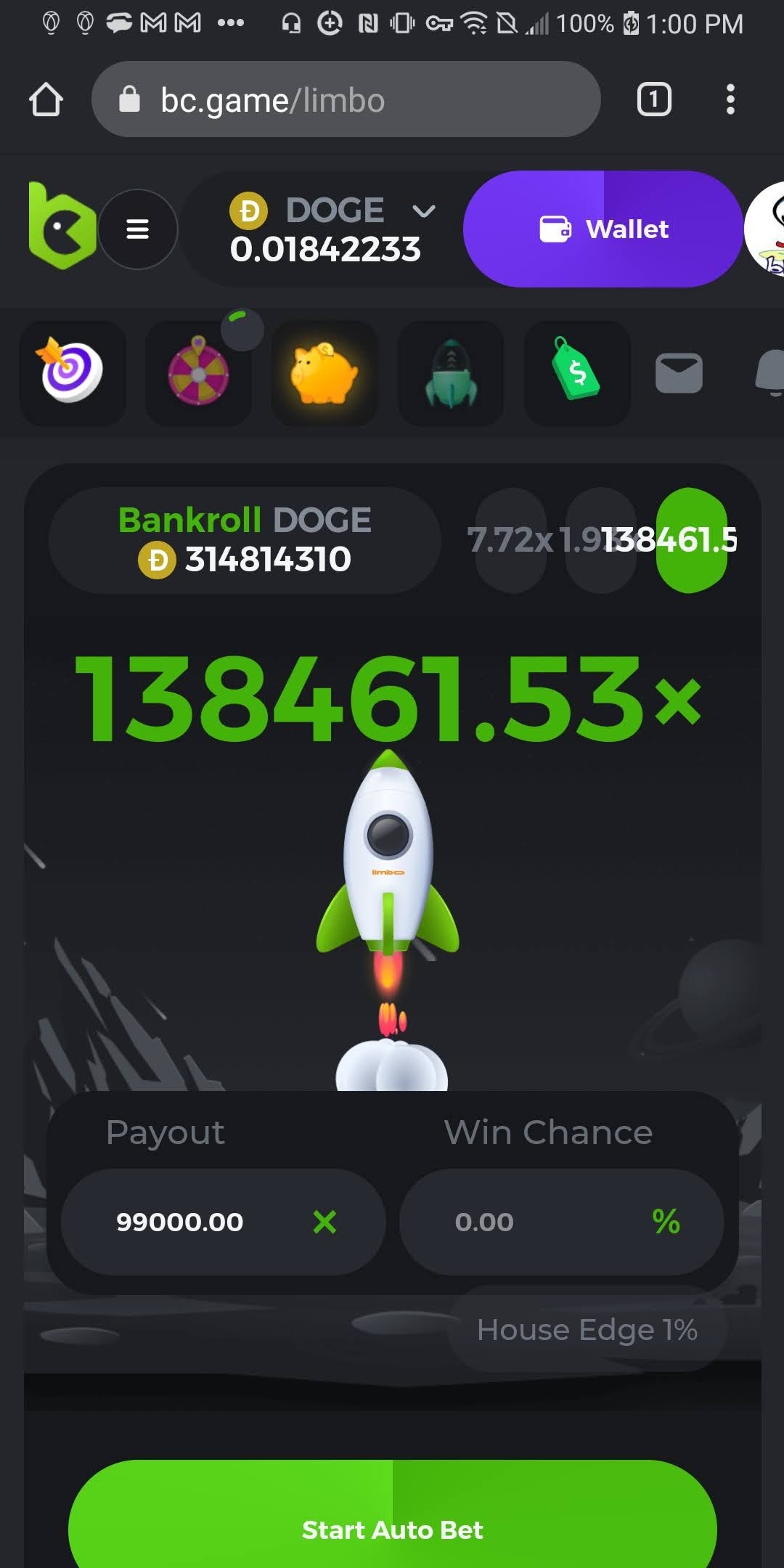Start Auto Bet
Image resolution: width=784 pixels, height=1568 pixels.
click(x=392, y=1530)
